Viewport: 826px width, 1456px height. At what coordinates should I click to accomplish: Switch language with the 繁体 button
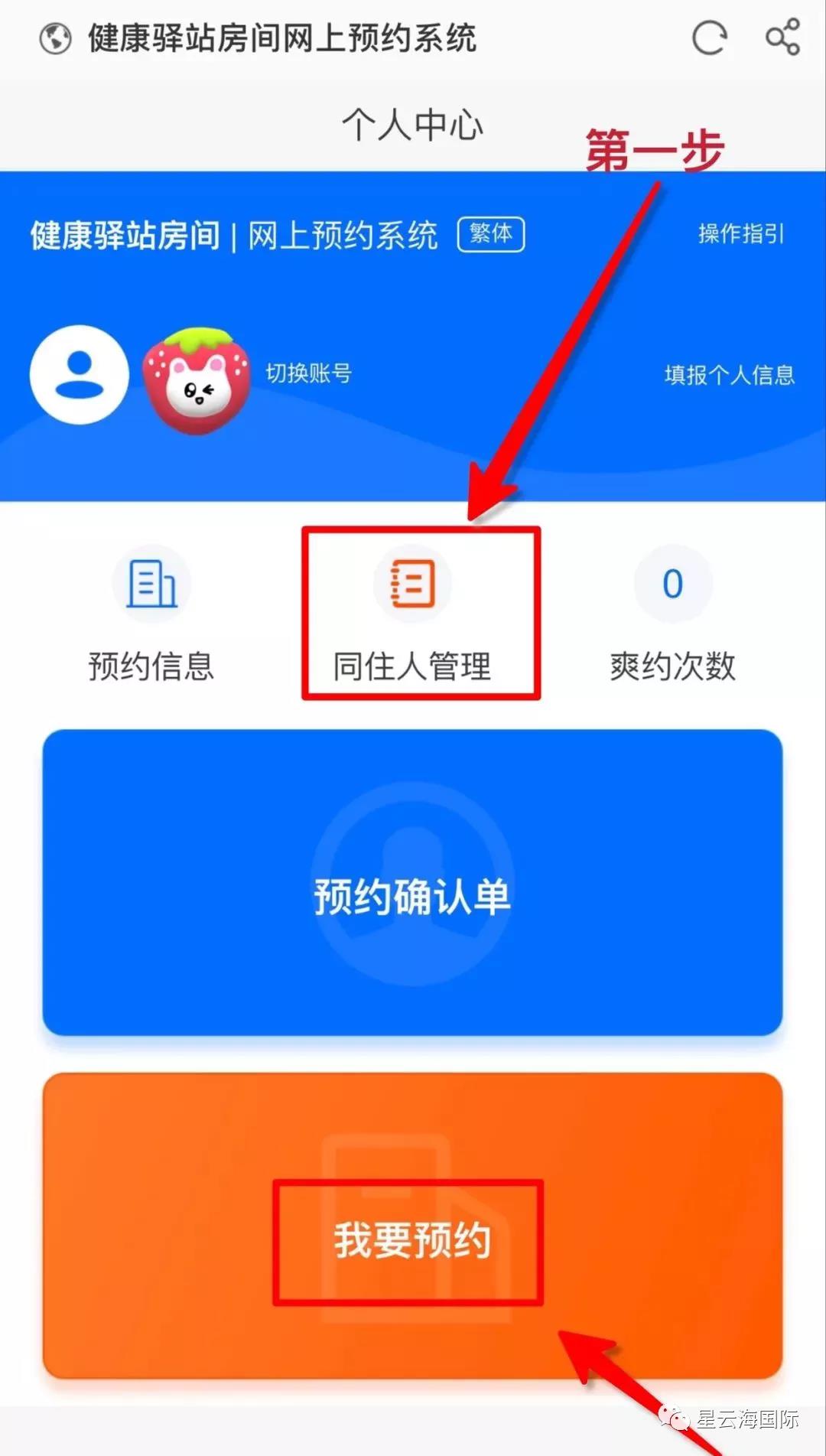click(x=490, y=234)
